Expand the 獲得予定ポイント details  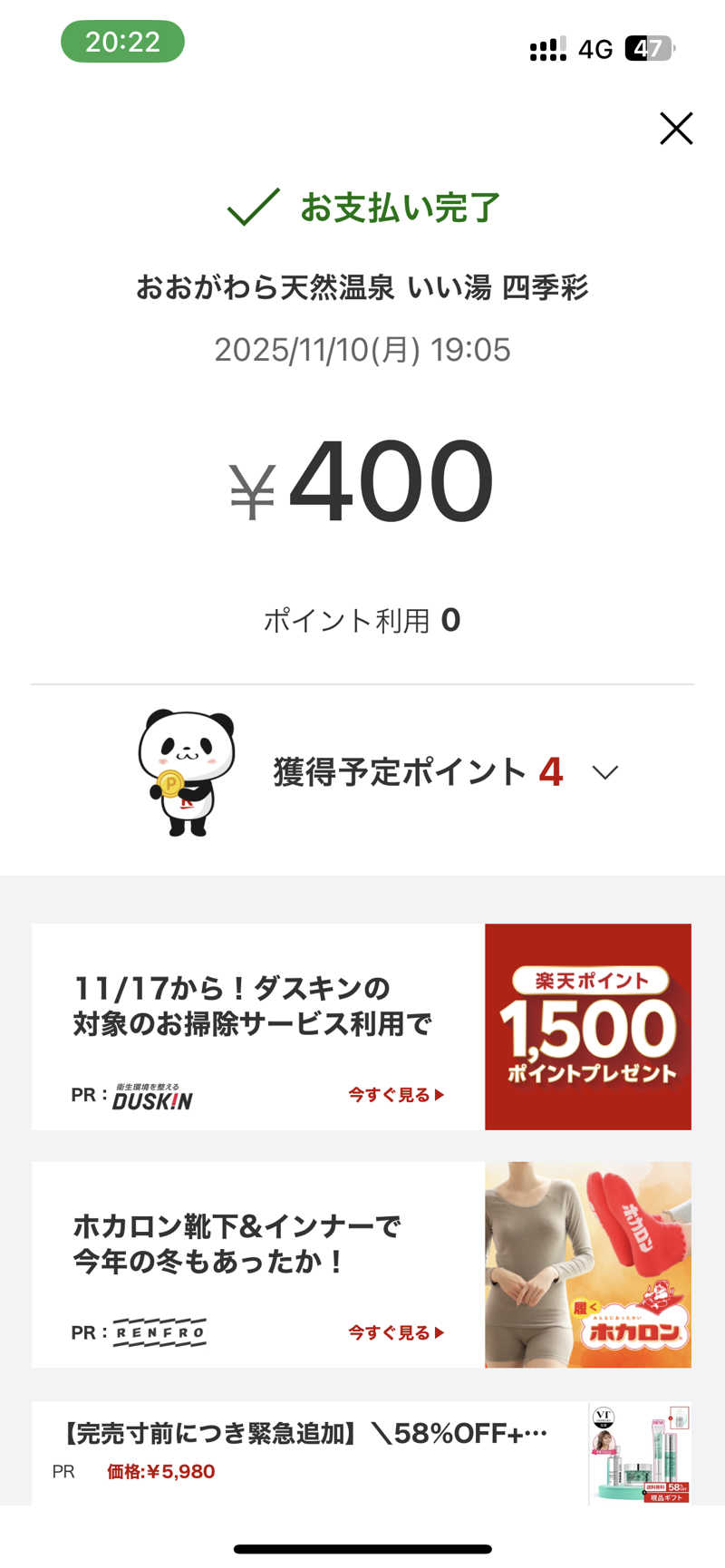tap(604, 772)
